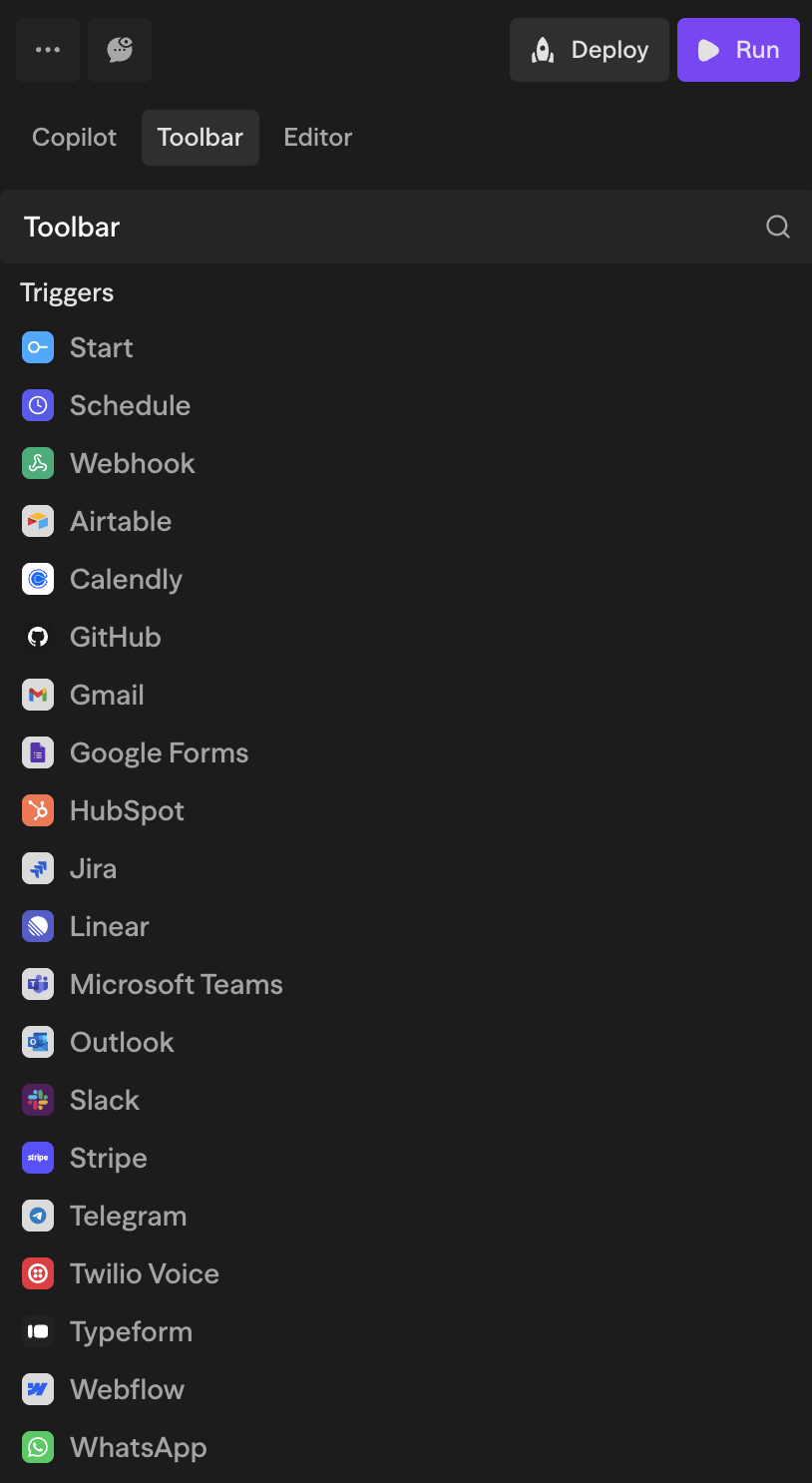Pick the Slack trigger
Viewport: 812px width, 1483px height.
[x=104, y=1101]
